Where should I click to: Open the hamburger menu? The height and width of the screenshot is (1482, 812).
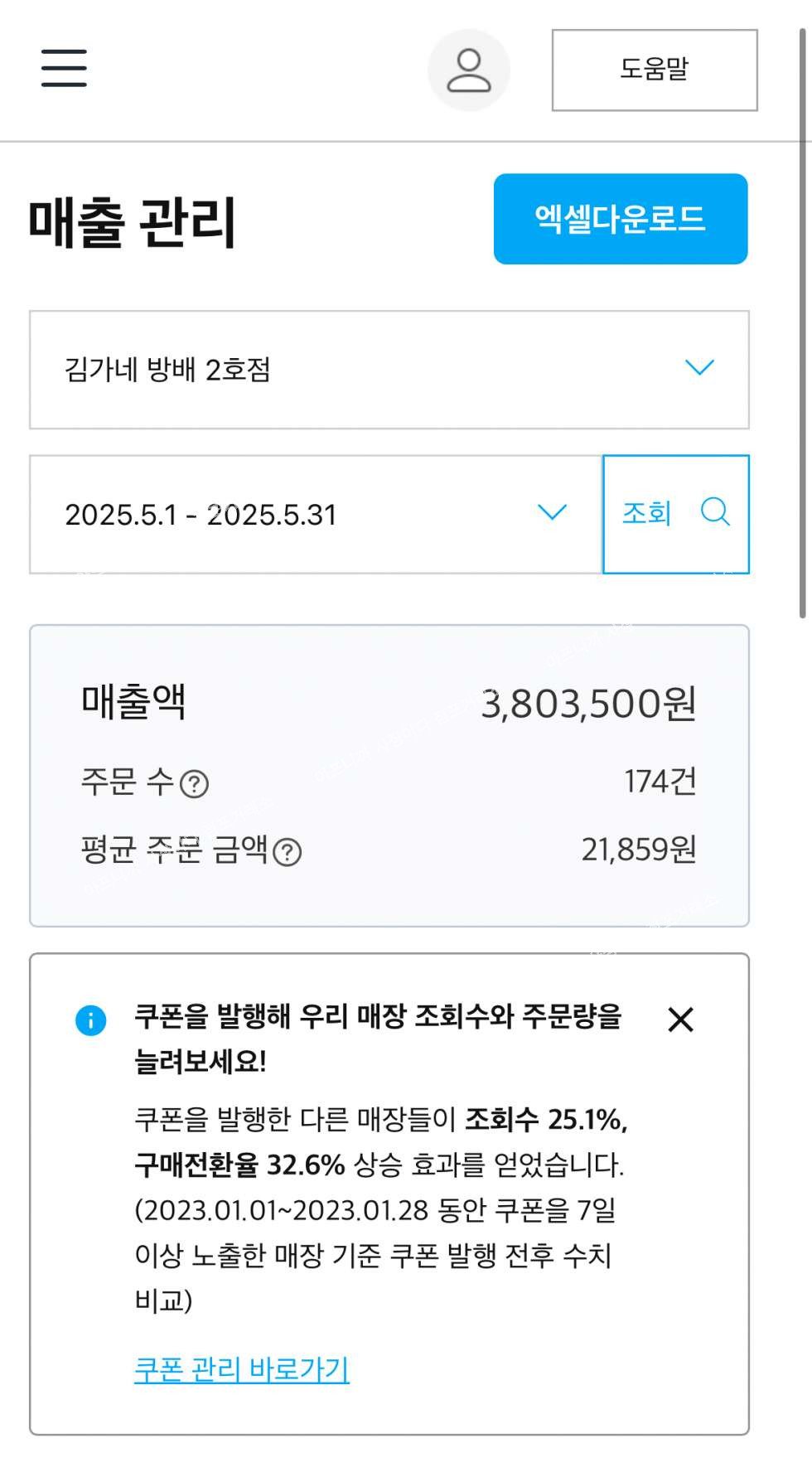(x=64, y=68)
